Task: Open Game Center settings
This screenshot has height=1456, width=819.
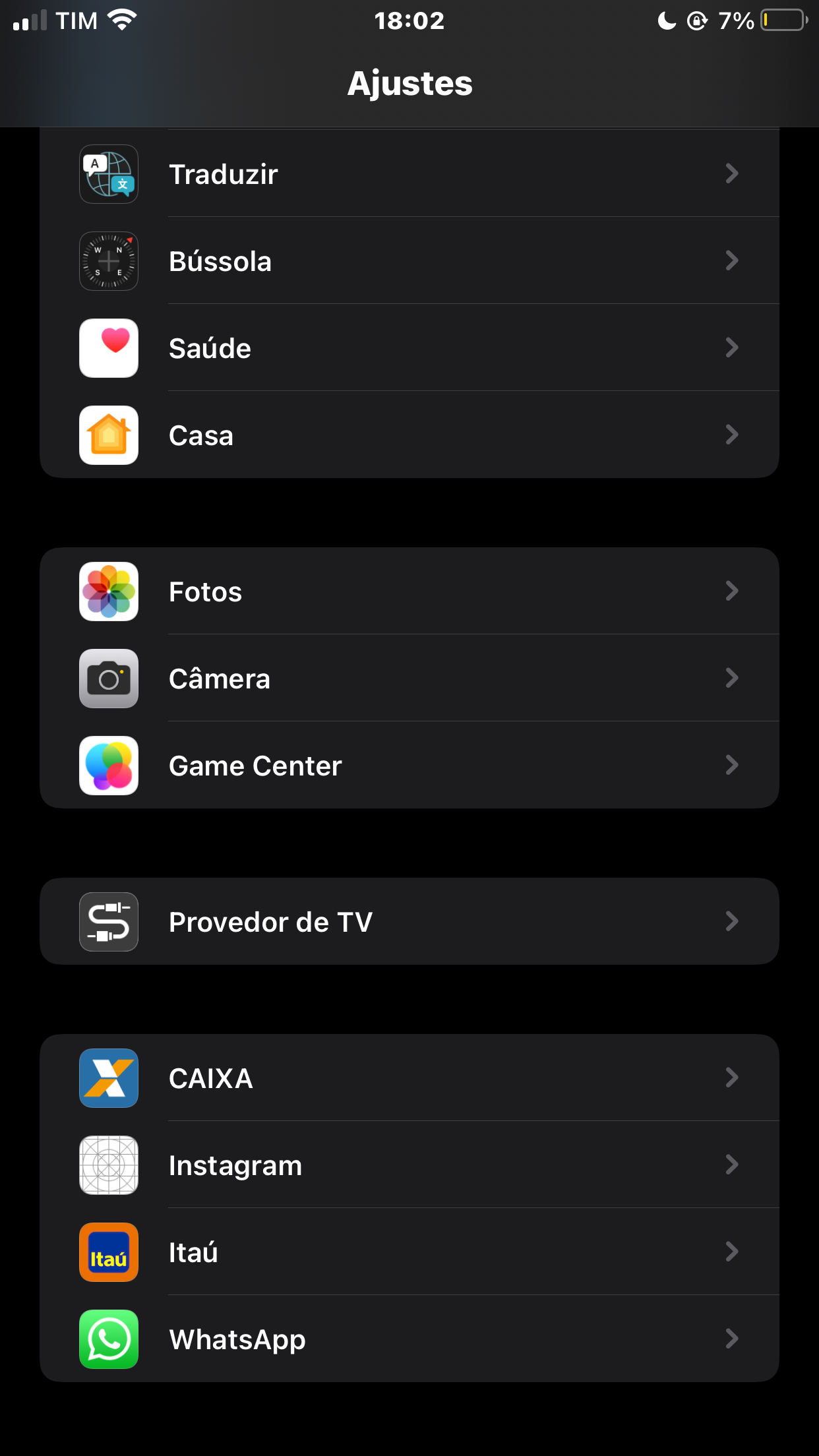Action: pyautogui.click(x=409, y=766)
